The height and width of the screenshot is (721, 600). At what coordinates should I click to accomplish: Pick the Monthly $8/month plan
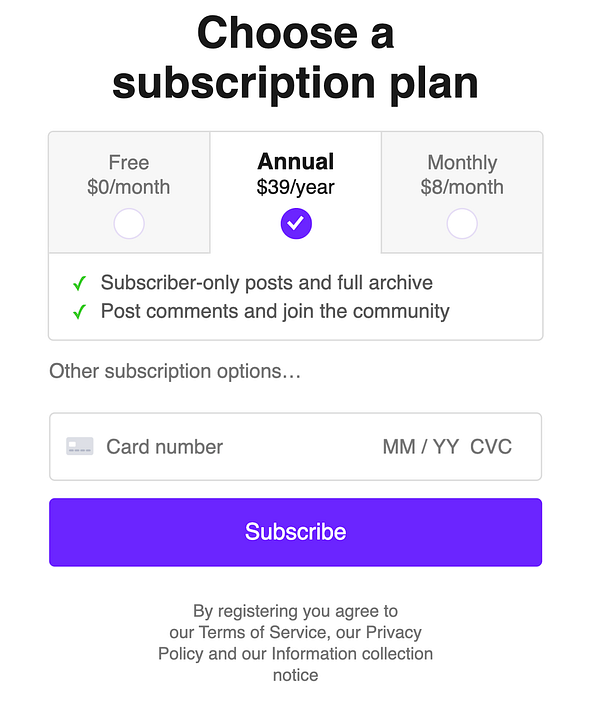click(x=462, y=223)
